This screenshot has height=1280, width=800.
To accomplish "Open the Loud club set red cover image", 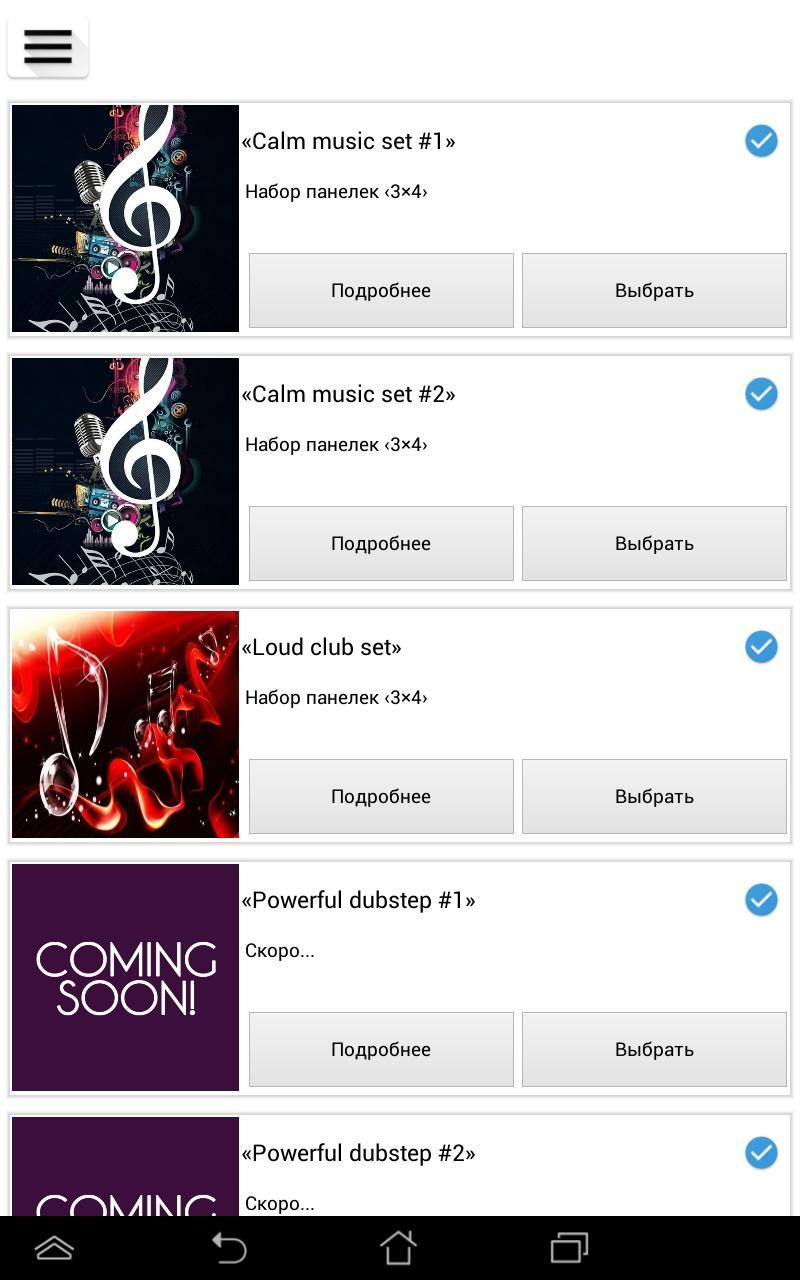I will click(x=125, y=724).
